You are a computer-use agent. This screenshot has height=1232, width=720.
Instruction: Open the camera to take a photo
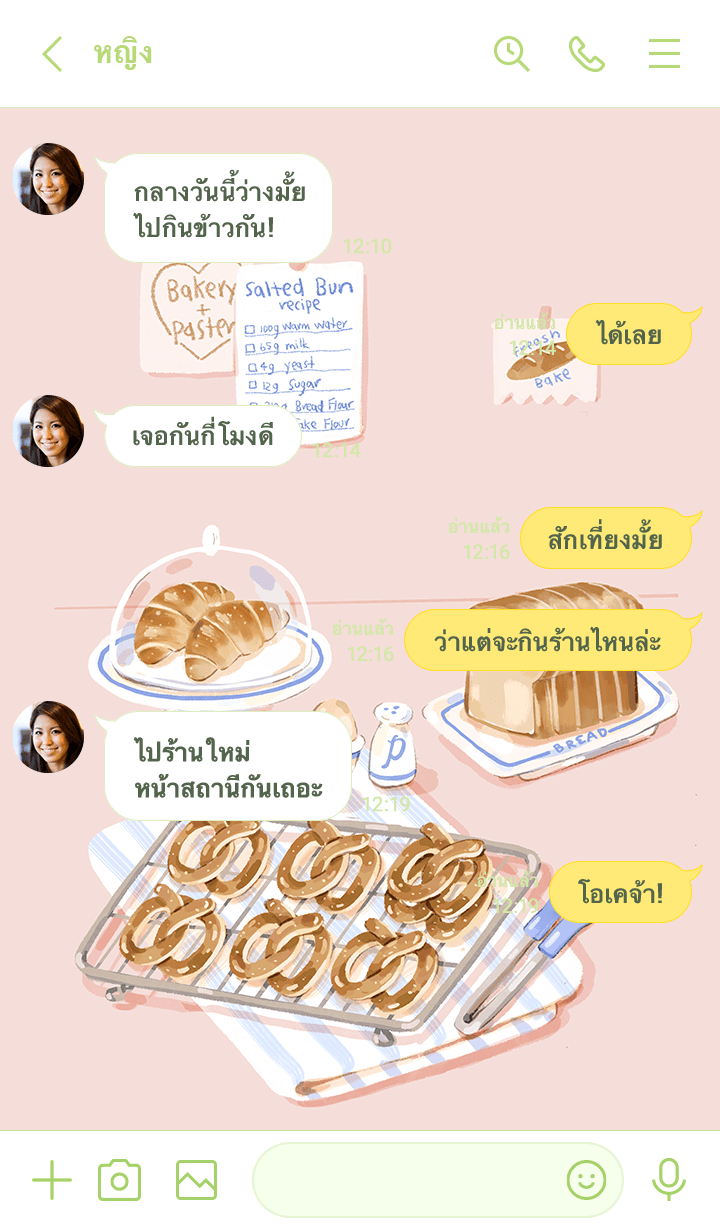pos(119,1181)
